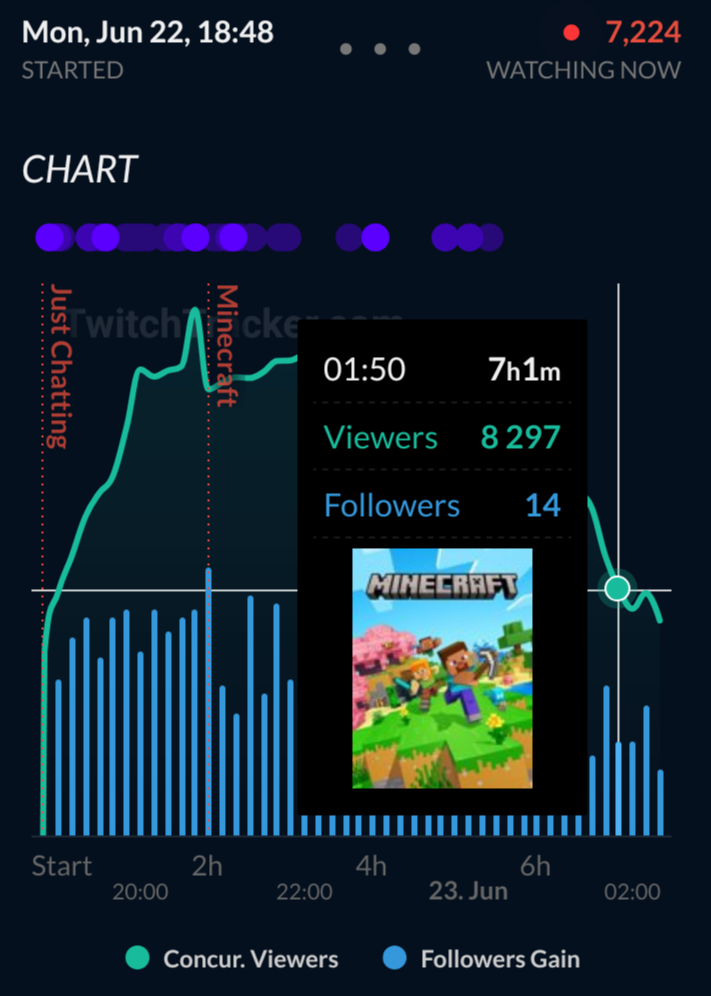
Task: Select the Minecraft category marker line
Action: coord(209,559)
